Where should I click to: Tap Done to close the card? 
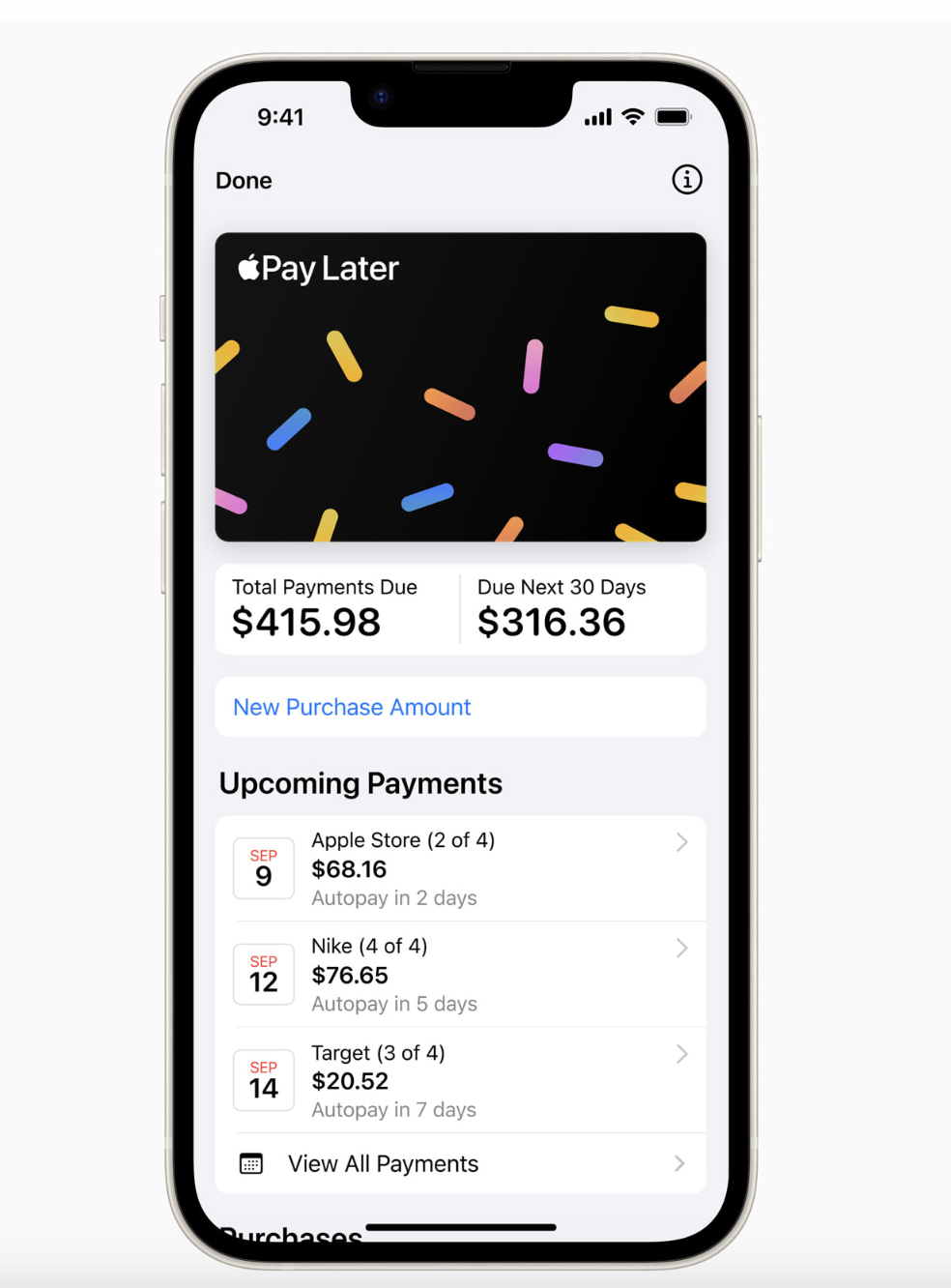pyautogui.click(x=244, y=181)
